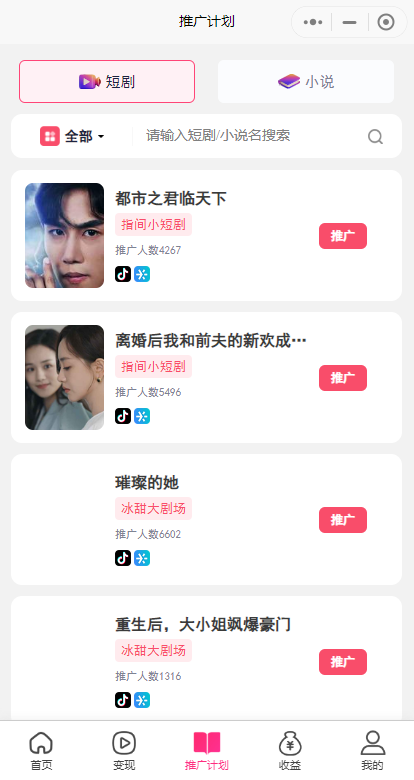Tap the search magnifier icon
This screenshot has height=780, width=414.
click(x=375, y=136)
